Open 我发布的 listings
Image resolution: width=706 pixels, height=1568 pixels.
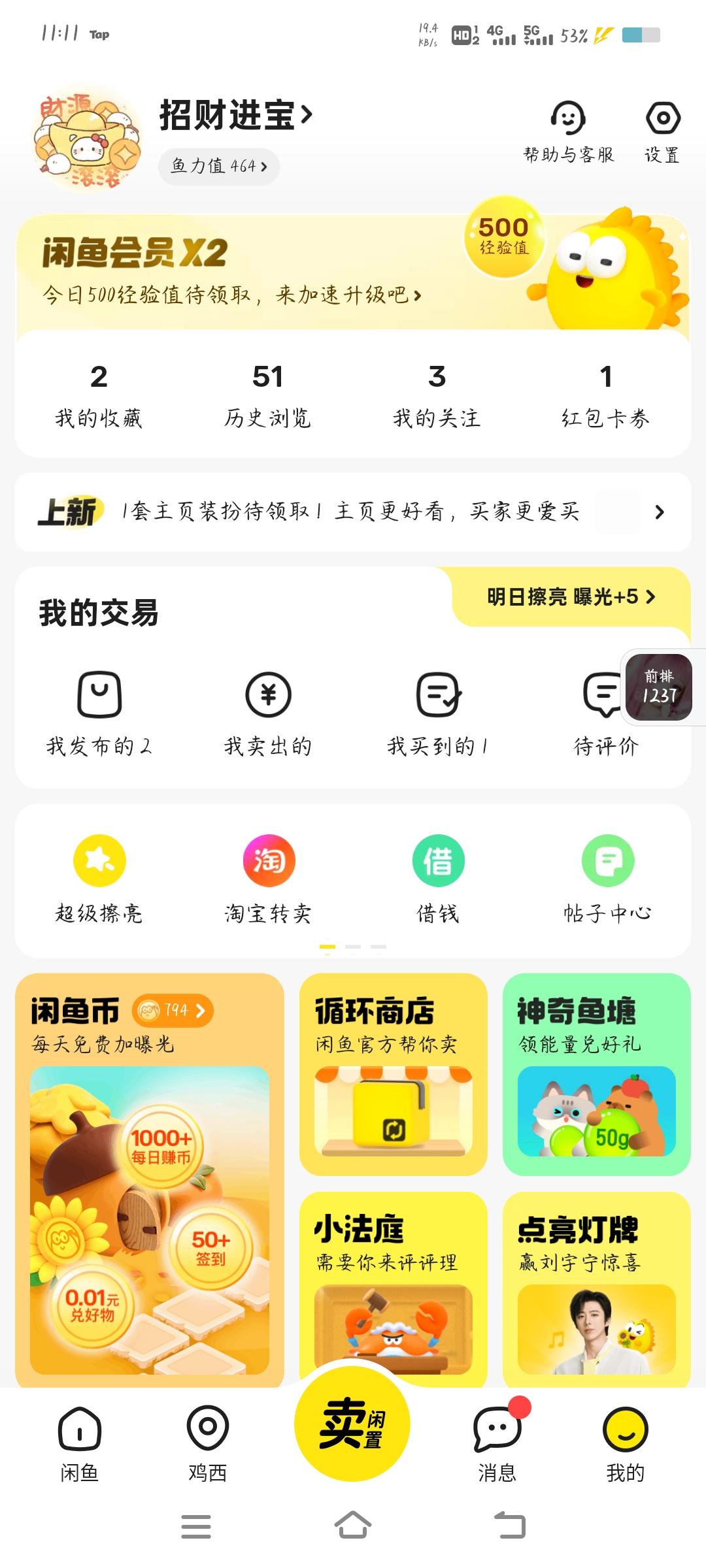click(99, 712)
